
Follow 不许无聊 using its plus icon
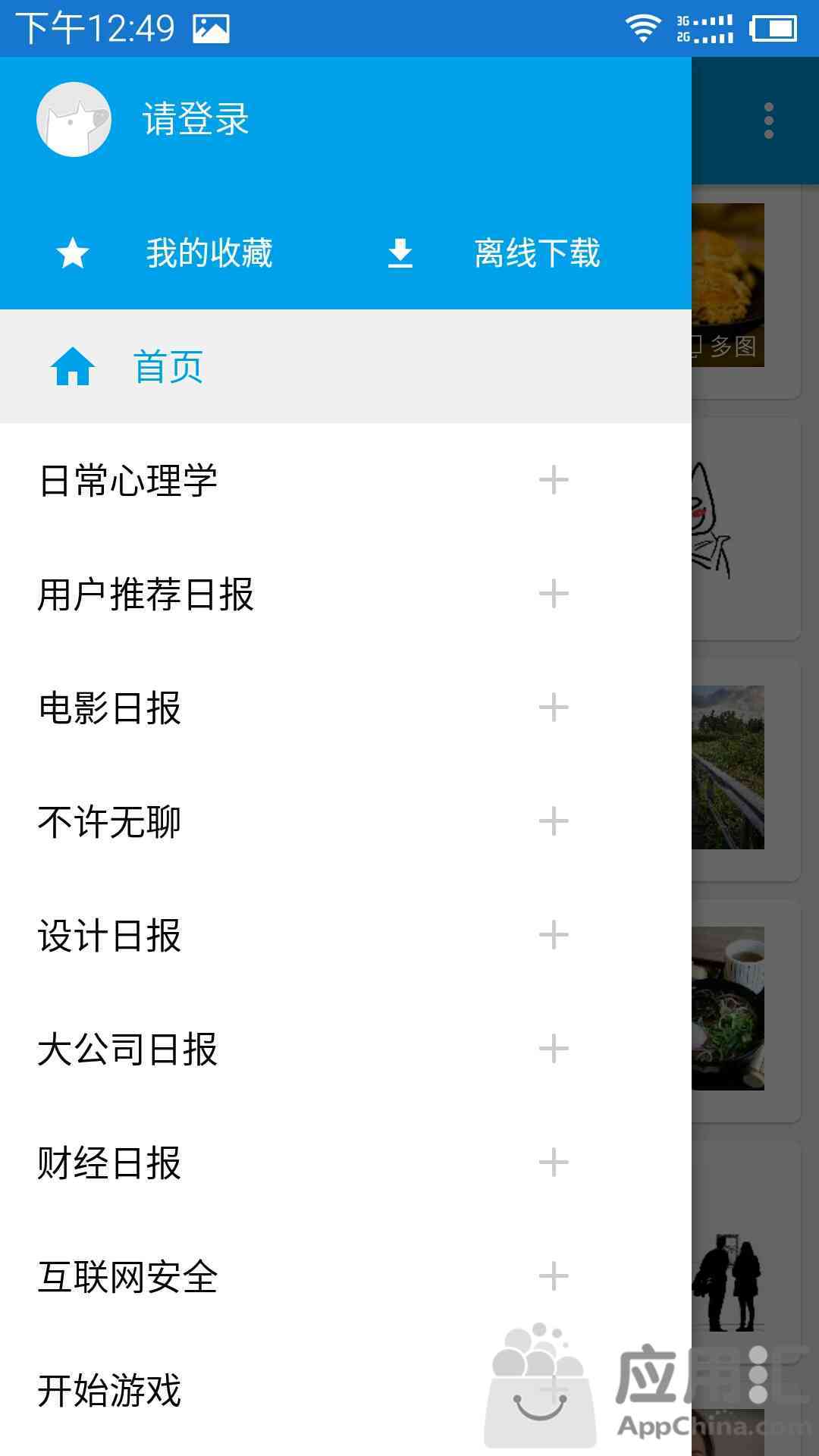[x=554, y=821]
